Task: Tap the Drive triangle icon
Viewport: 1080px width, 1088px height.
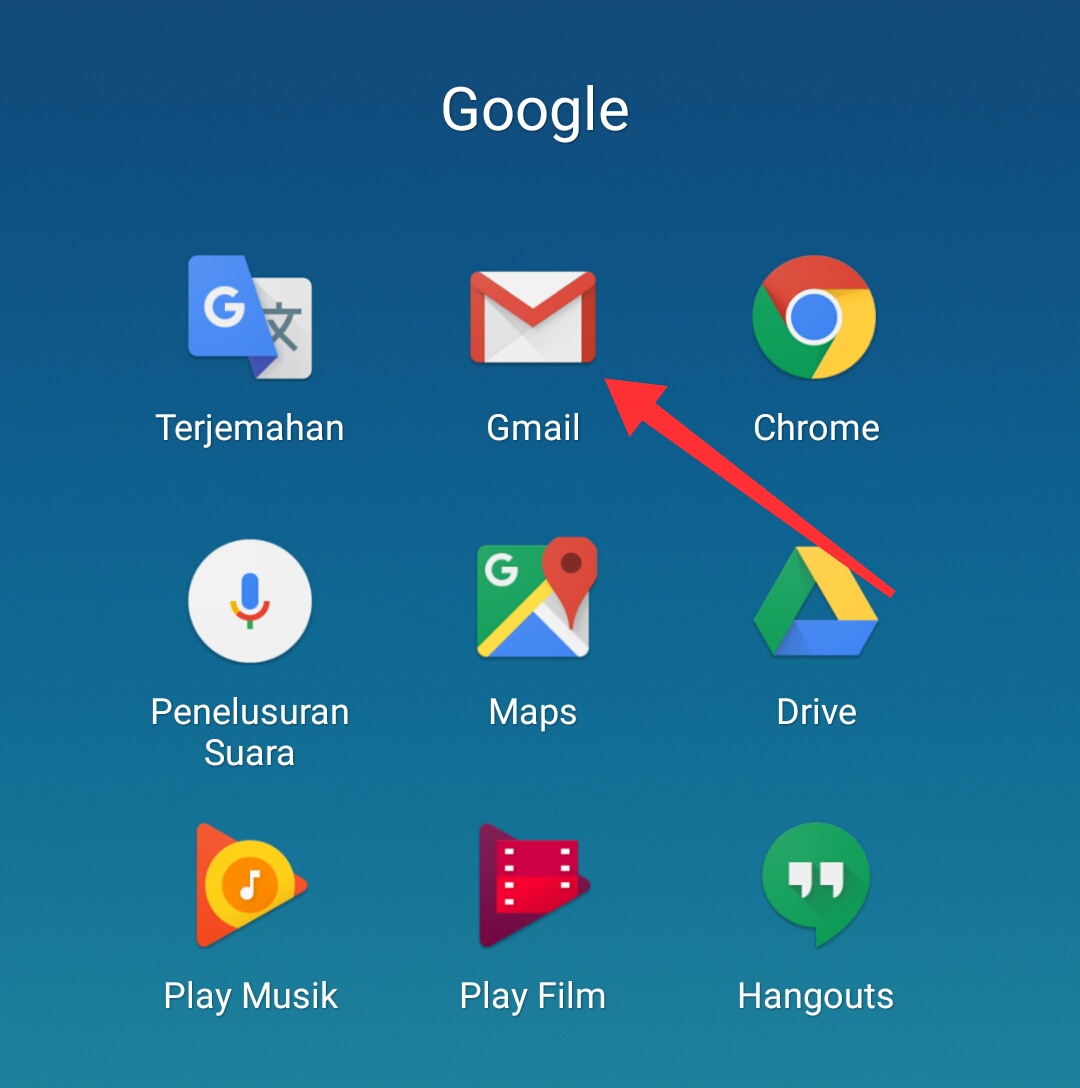Action: (x=816, y=600)
